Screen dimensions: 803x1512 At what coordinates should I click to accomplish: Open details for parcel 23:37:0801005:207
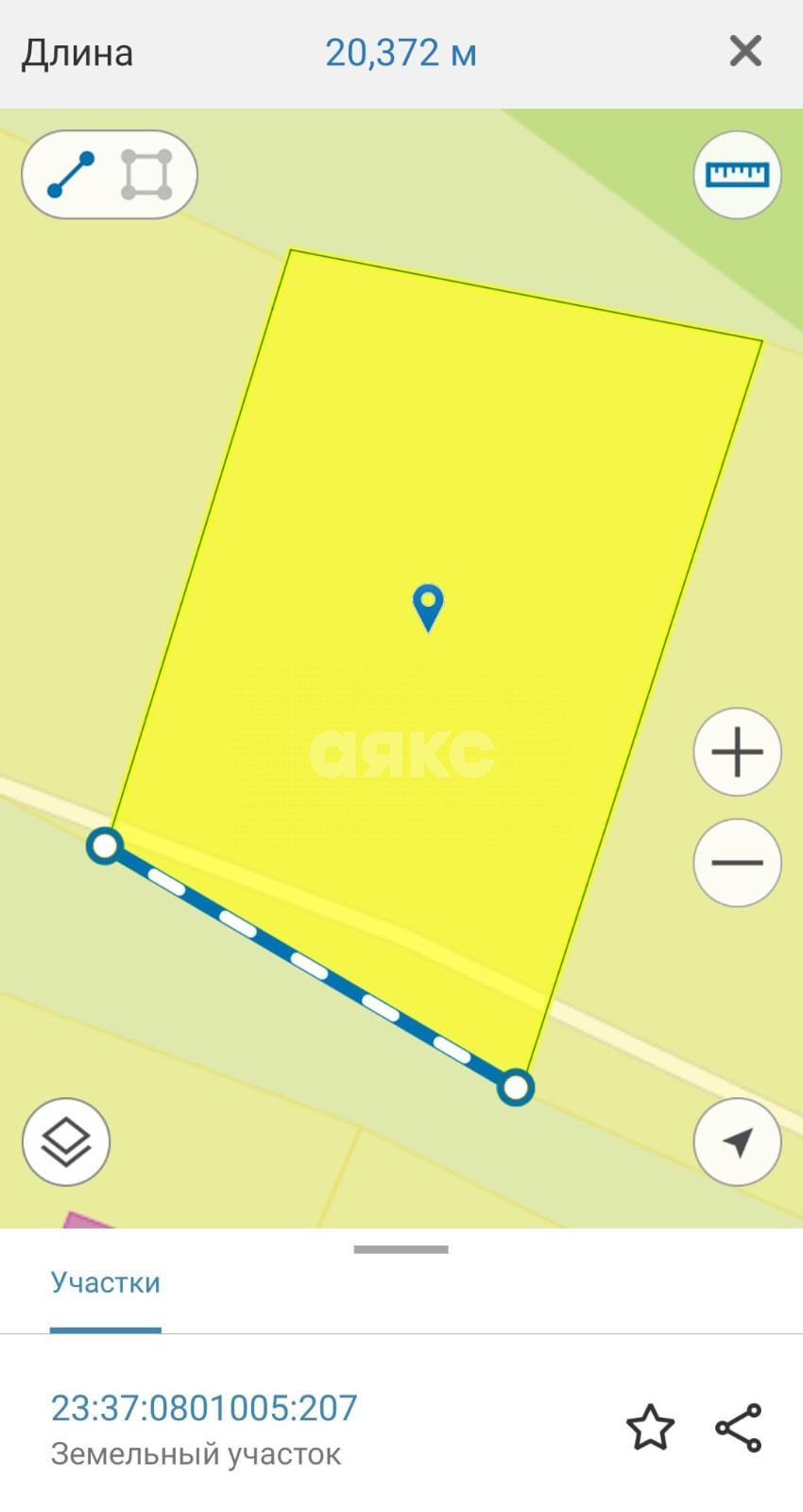[204, 1408]
